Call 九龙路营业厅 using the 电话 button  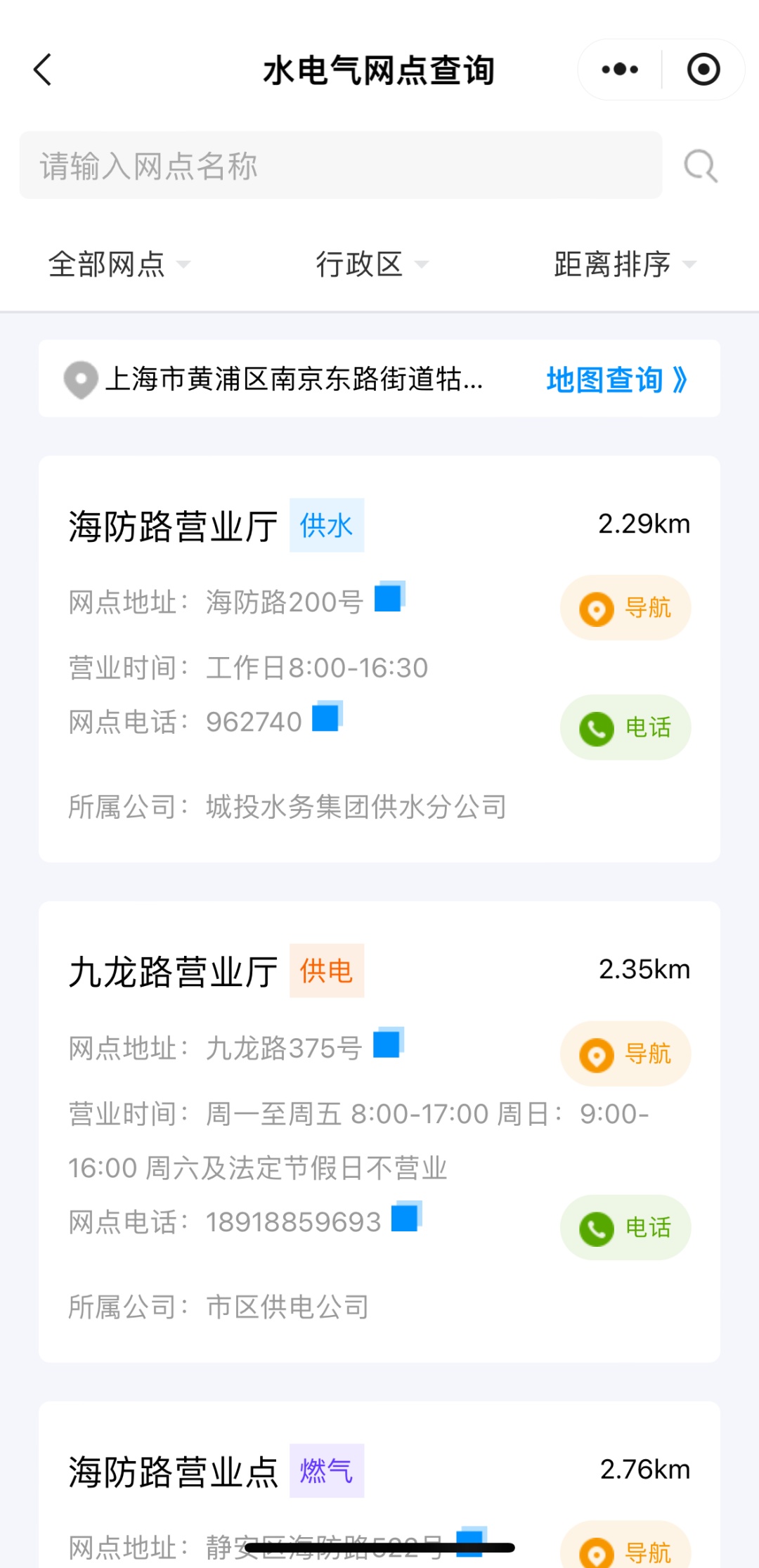625,1228
